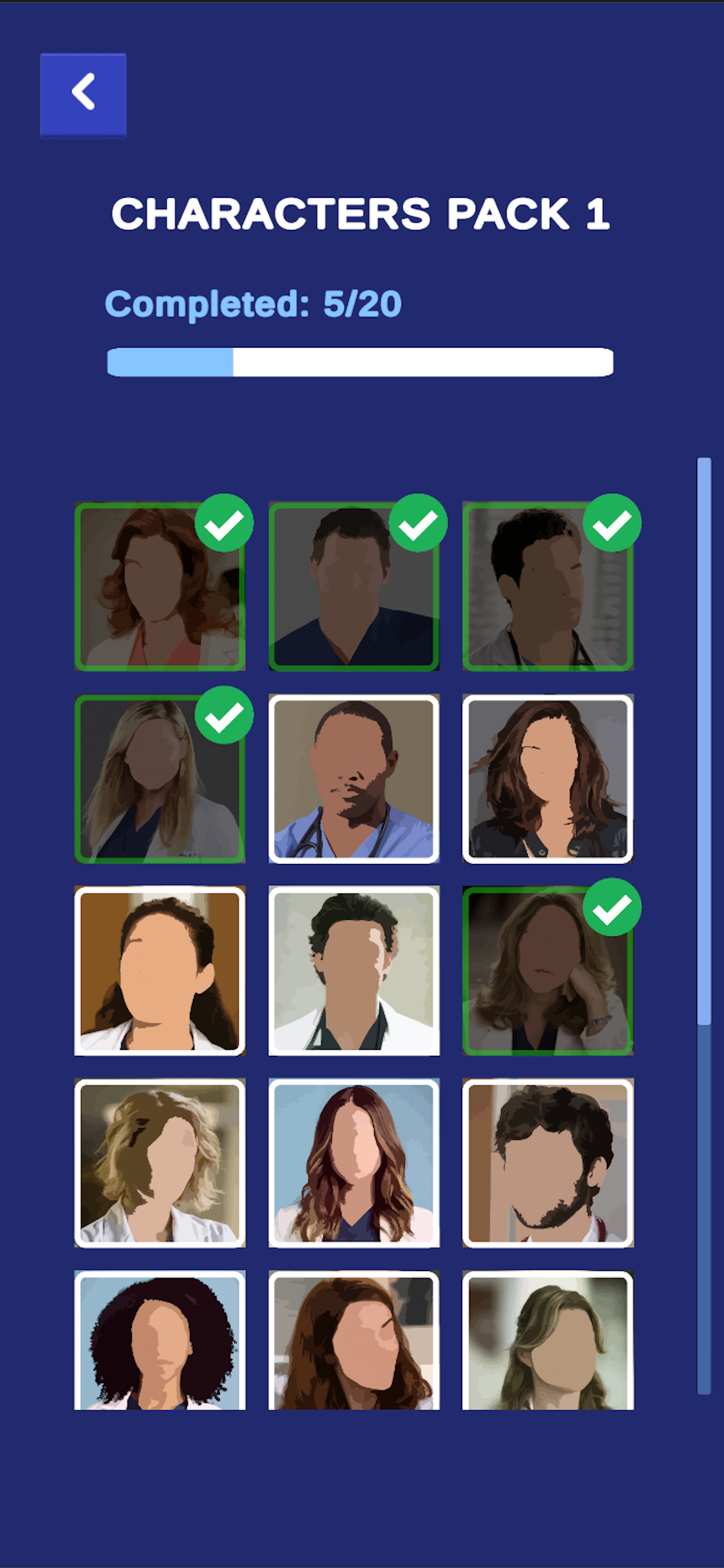The image size is (724, 1568).
Task: Open completed tile with hand on cheek
Action: tap(547, 971)
